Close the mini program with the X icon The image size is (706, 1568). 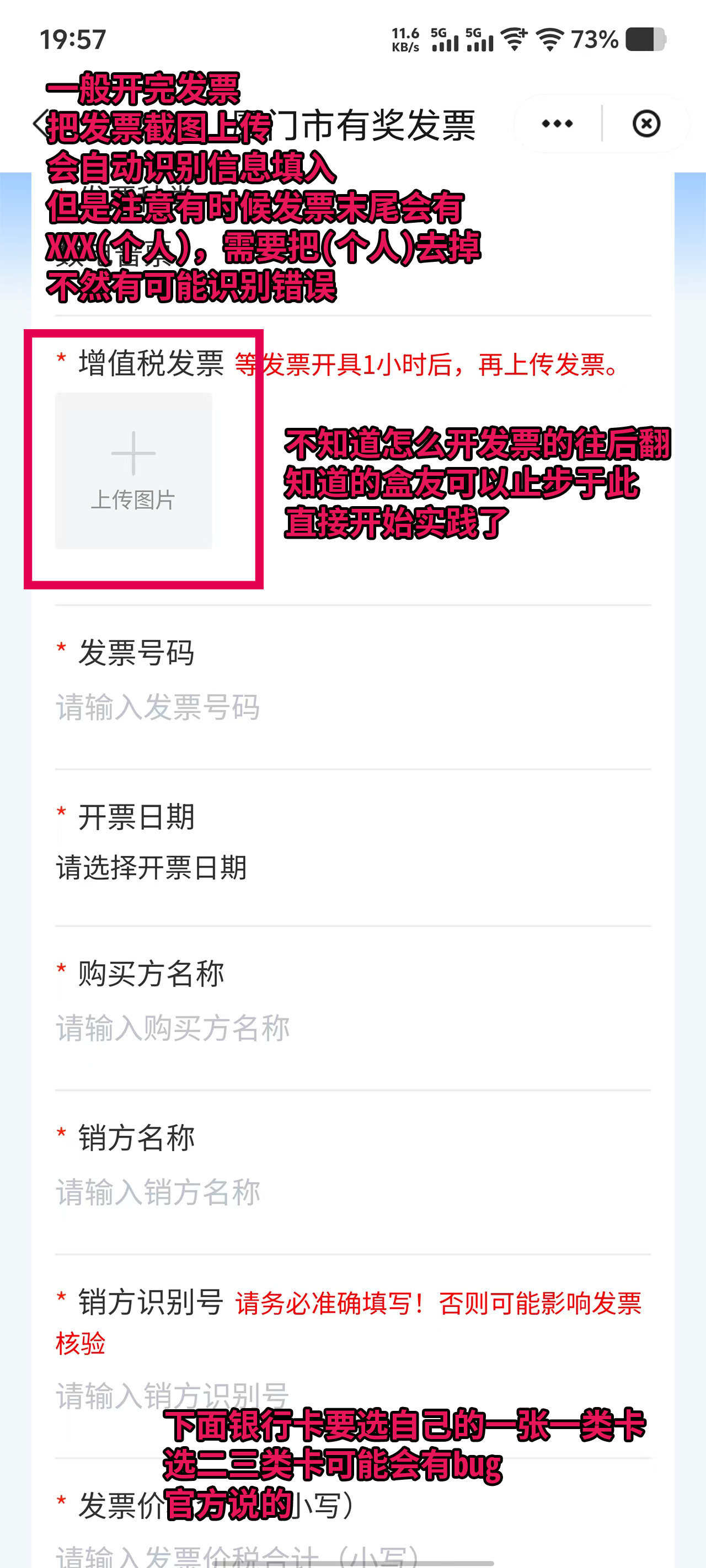pos(646,123)
